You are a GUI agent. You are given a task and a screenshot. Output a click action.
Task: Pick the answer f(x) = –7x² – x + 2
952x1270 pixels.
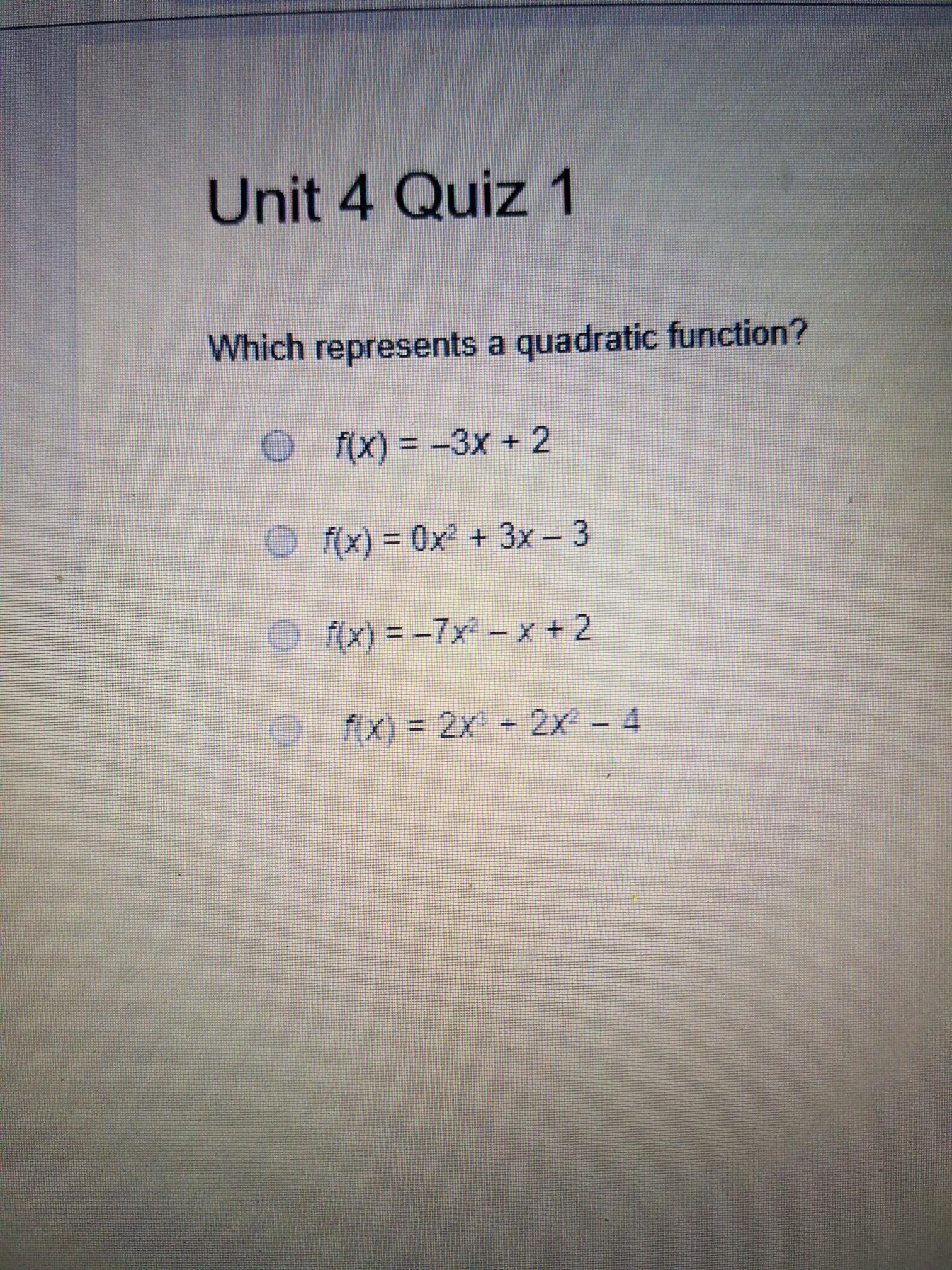tap(283, 633)
